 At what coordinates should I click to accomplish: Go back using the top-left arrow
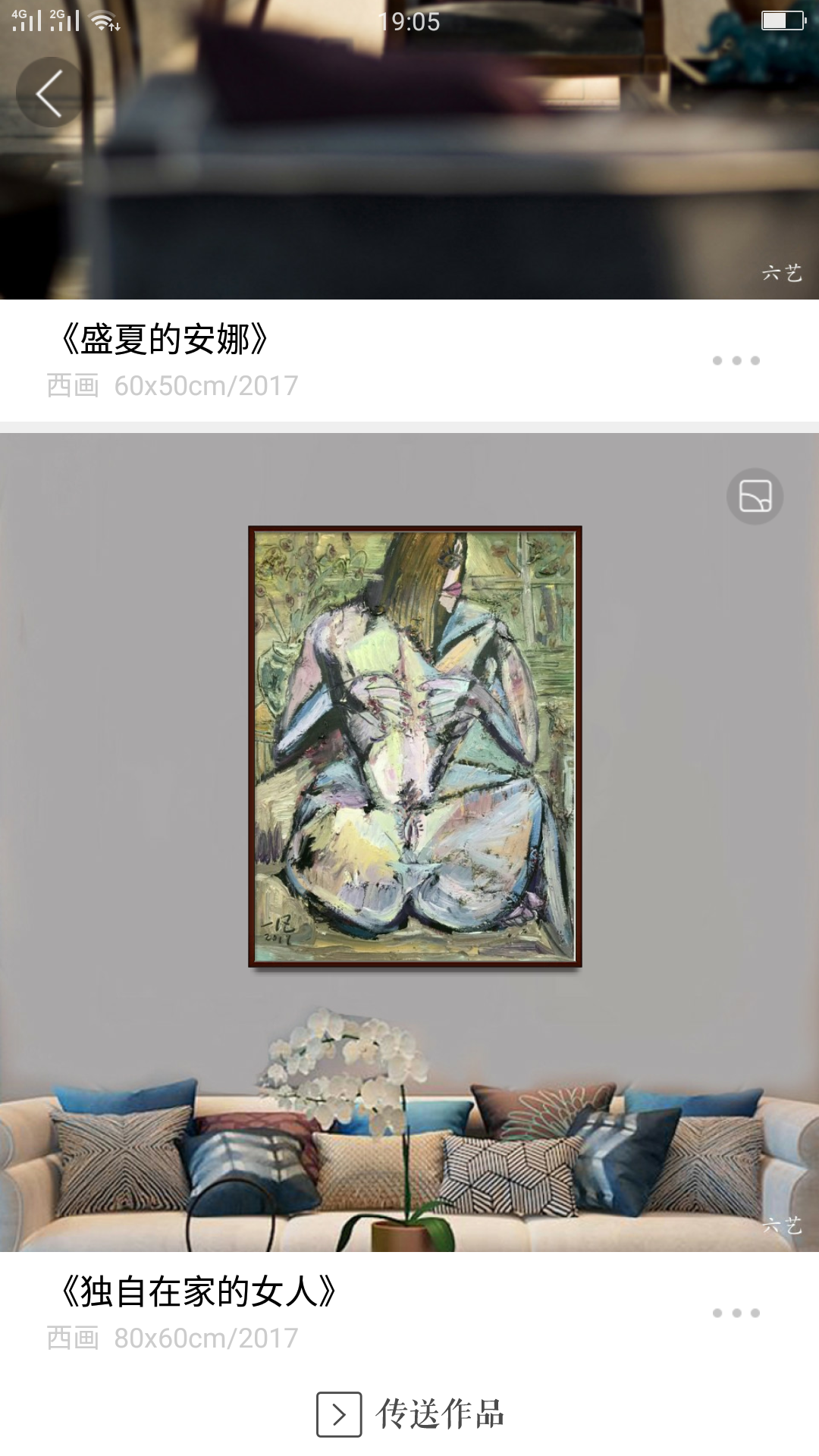50,93
